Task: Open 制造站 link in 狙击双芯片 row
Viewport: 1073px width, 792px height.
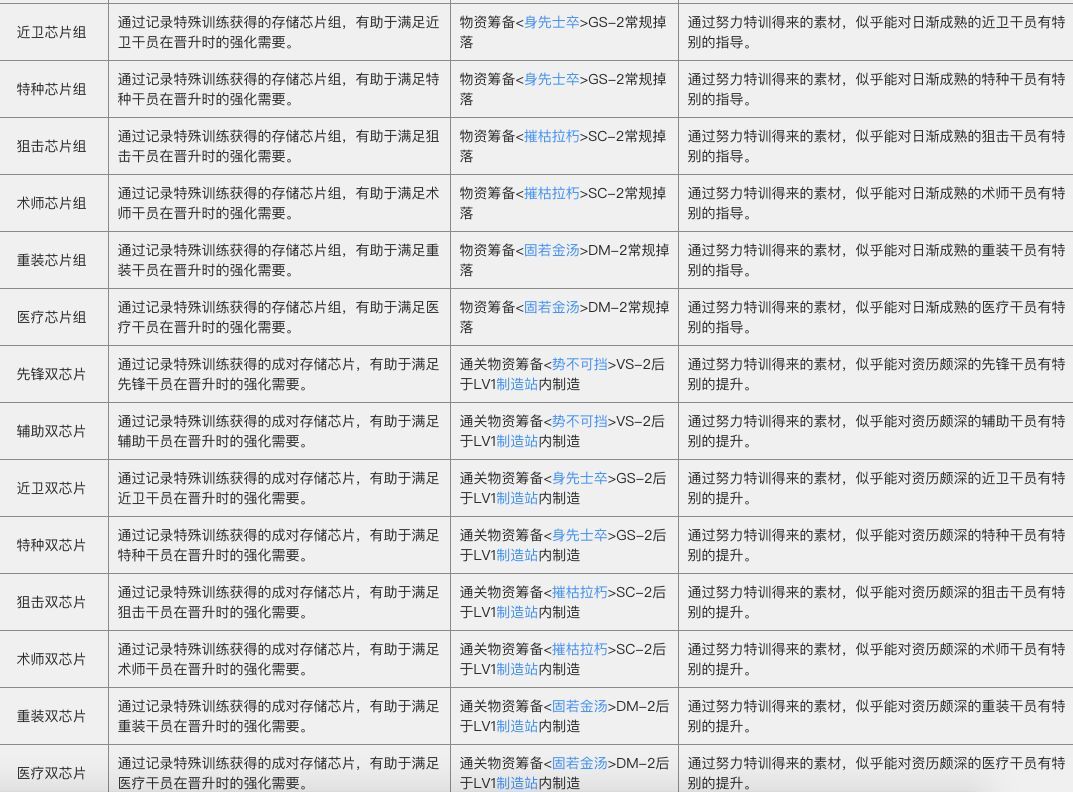Action: coord(517,612)
